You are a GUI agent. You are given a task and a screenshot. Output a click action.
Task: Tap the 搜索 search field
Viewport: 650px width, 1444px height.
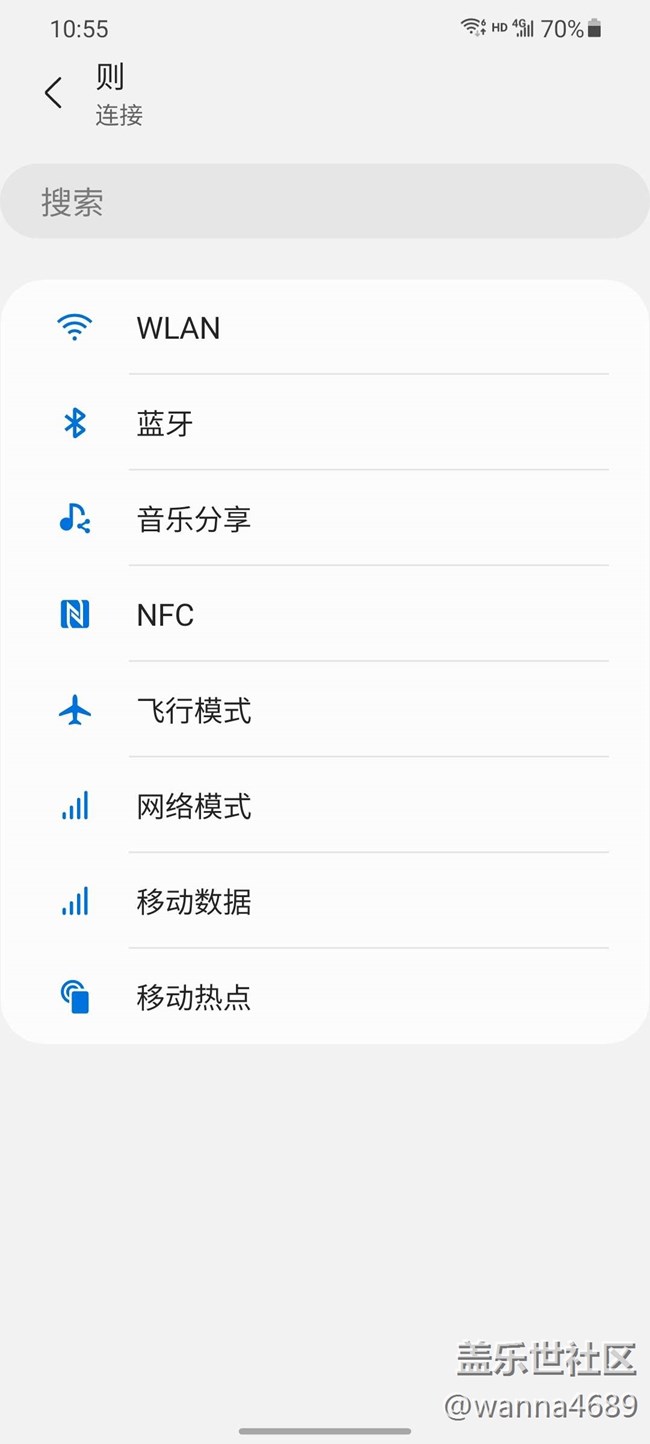click(324, 202)
